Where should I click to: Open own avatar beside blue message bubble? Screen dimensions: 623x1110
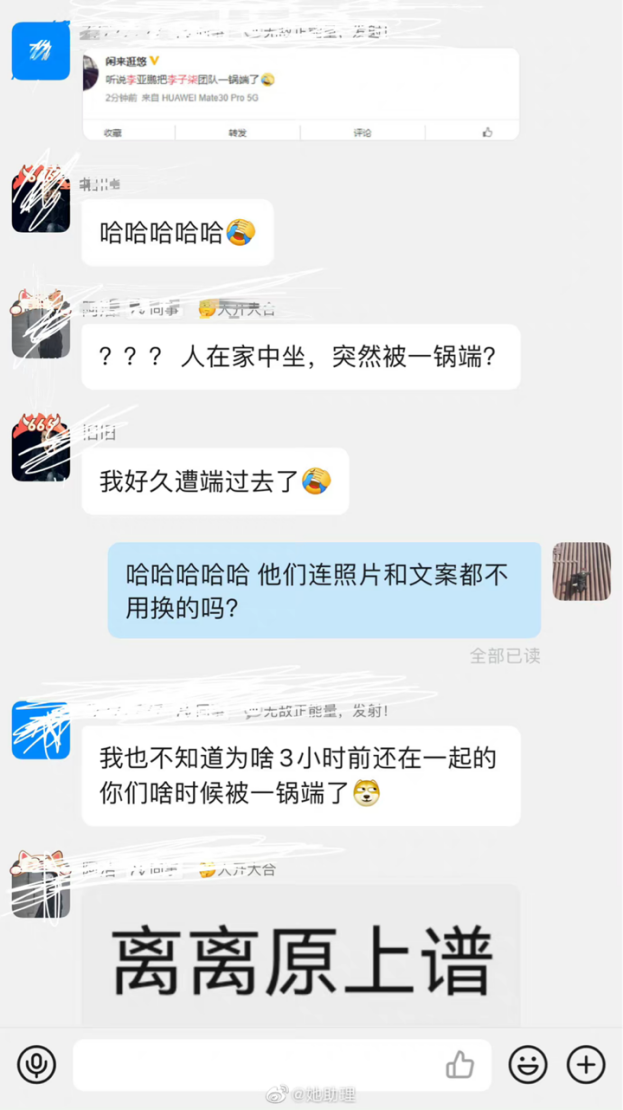pyautogui.click(x=582, y=571)
